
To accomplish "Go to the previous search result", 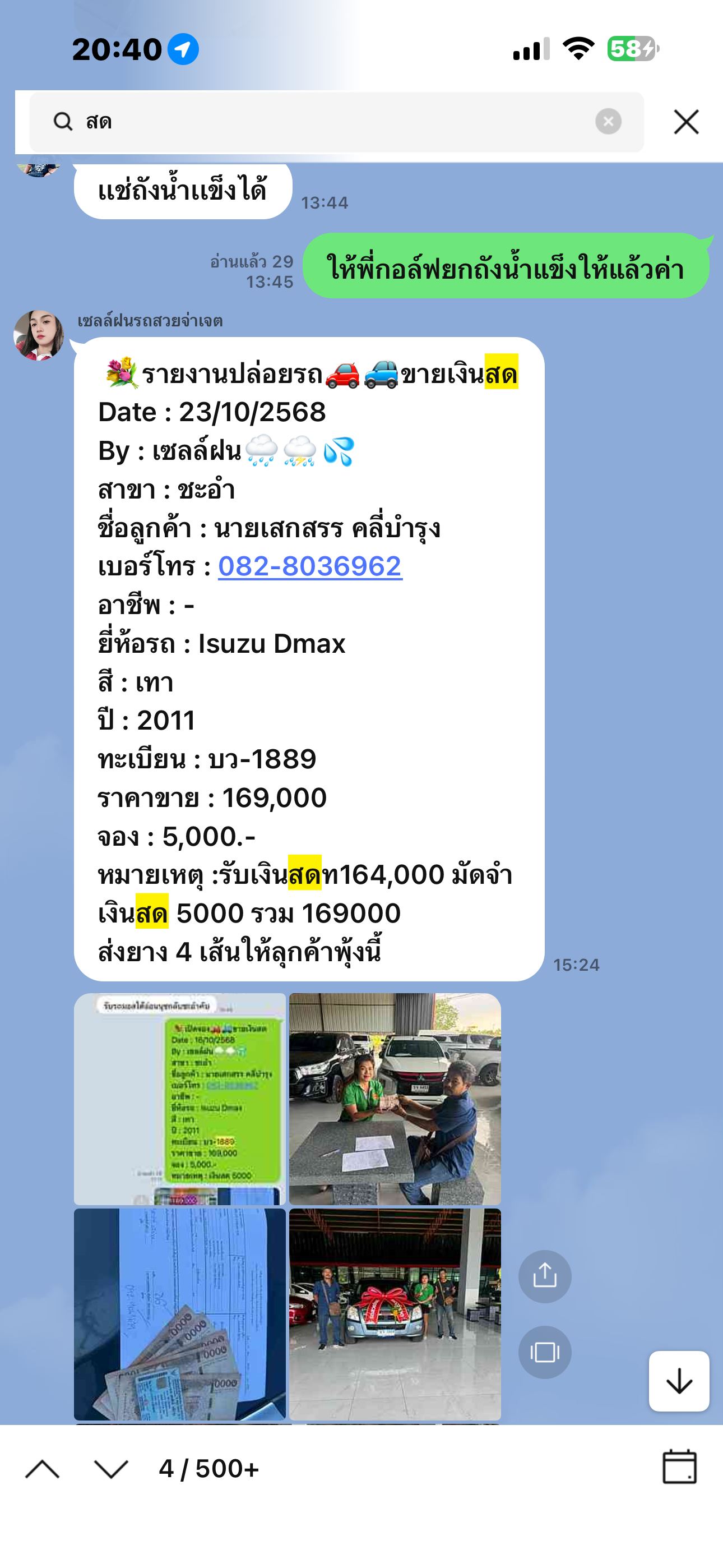I will 42,1469.
